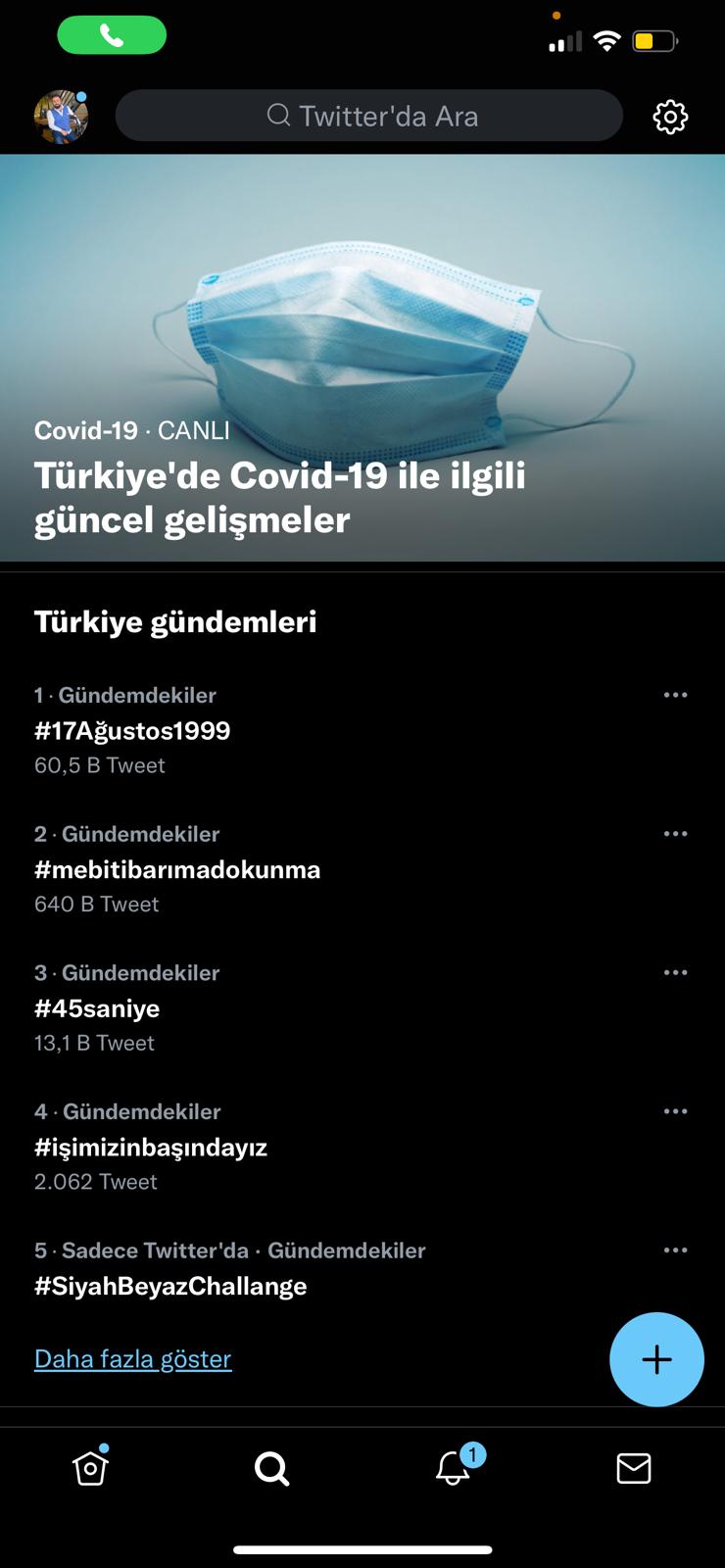This screenshot has width=725, height=1568.
Task: Open trend #SiyahBeyazChallange
Action: tap(170, 1286)
